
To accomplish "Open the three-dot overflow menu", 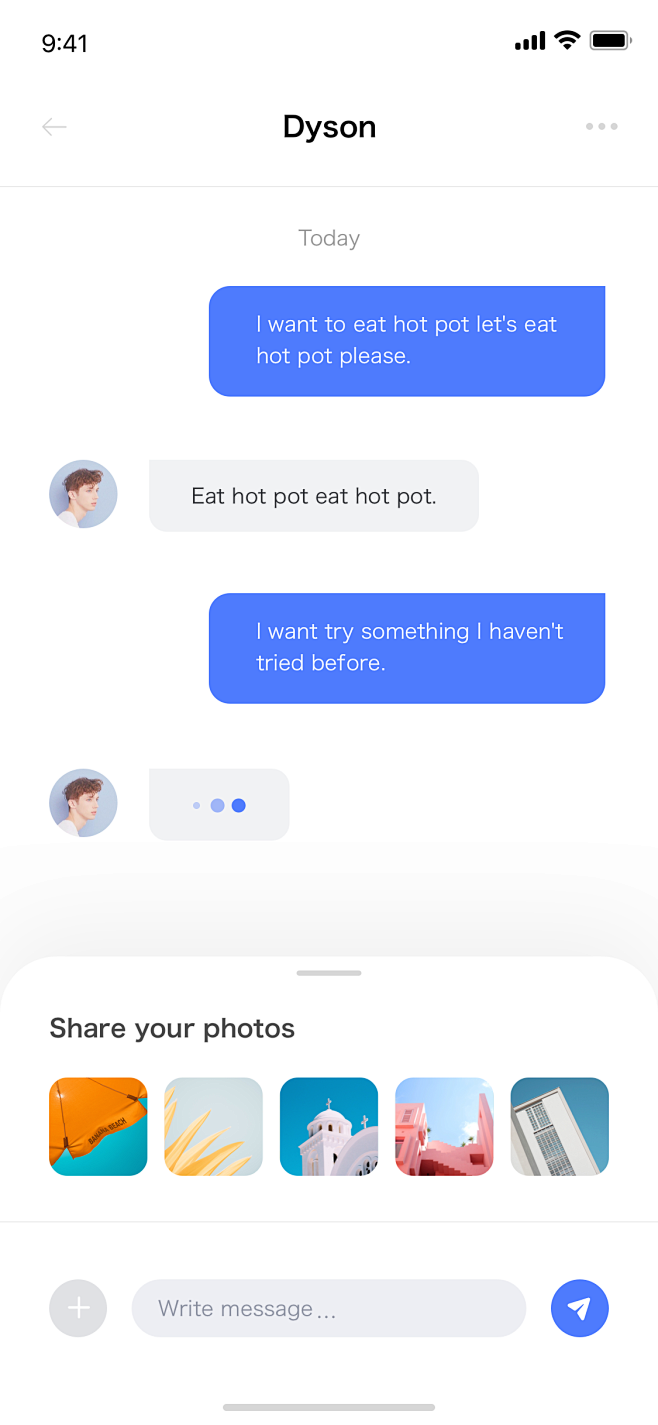I will click(x=601, y=127).
